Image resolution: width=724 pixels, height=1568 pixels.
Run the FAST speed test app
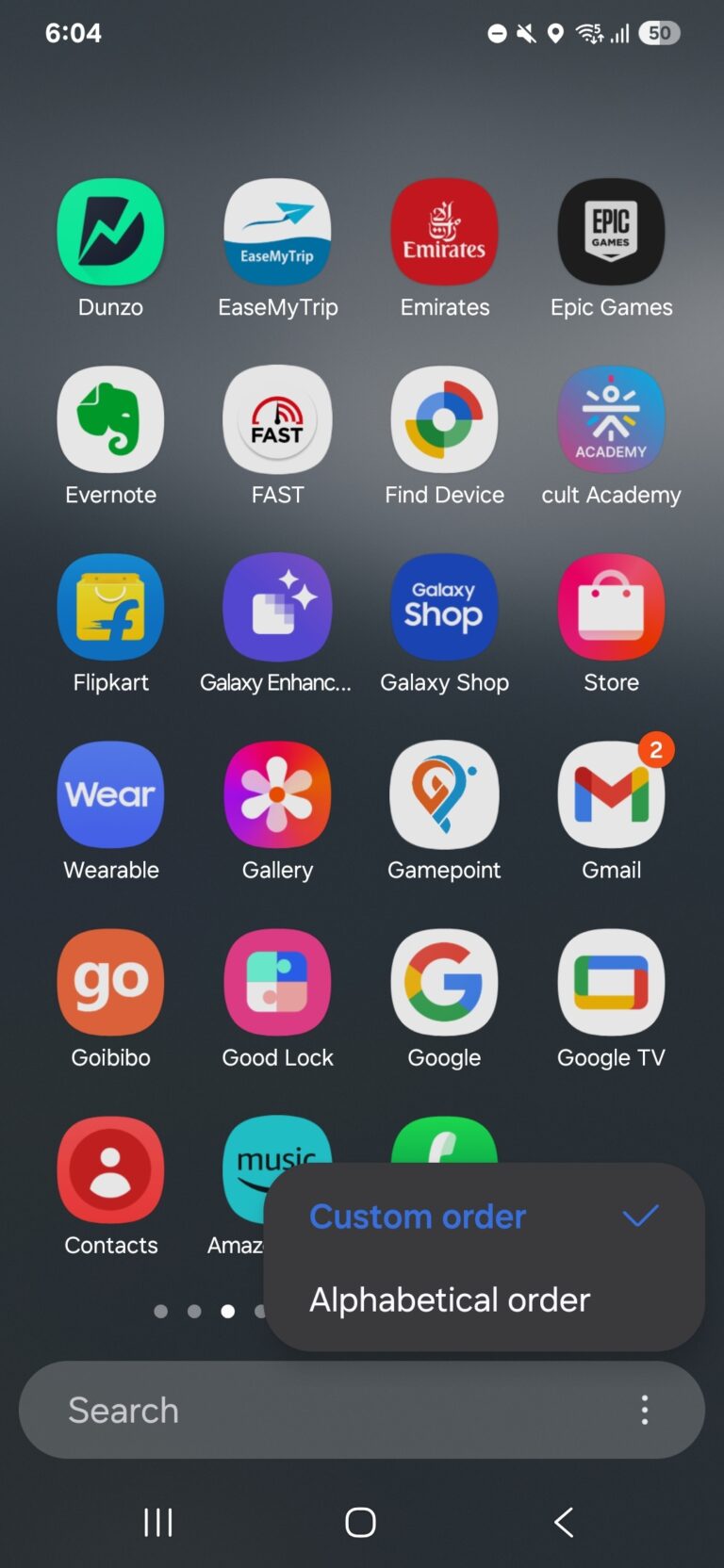click(x=277, y=419)
